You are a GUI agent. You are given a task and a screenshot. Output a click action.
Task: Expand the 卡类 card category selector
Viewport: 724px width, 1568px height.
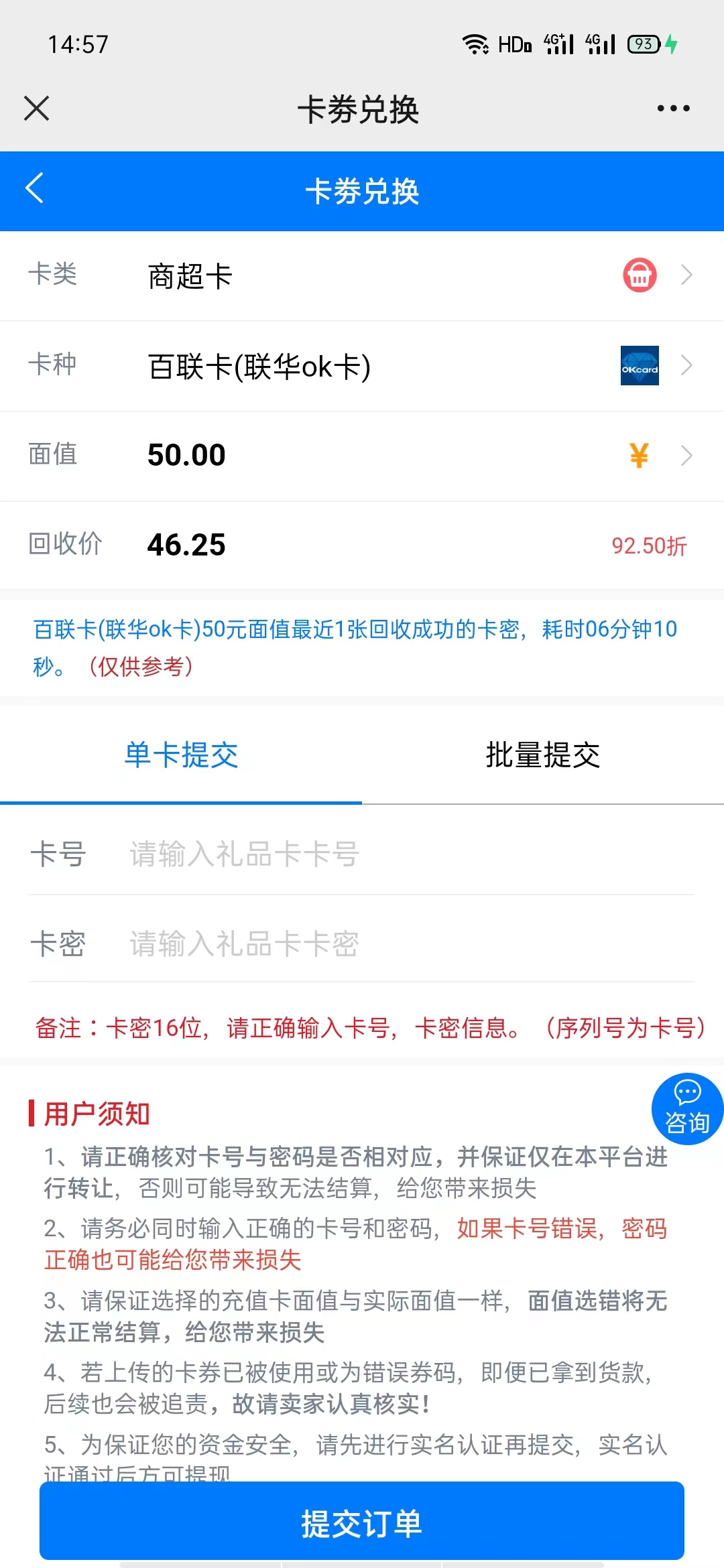(686, 275)
